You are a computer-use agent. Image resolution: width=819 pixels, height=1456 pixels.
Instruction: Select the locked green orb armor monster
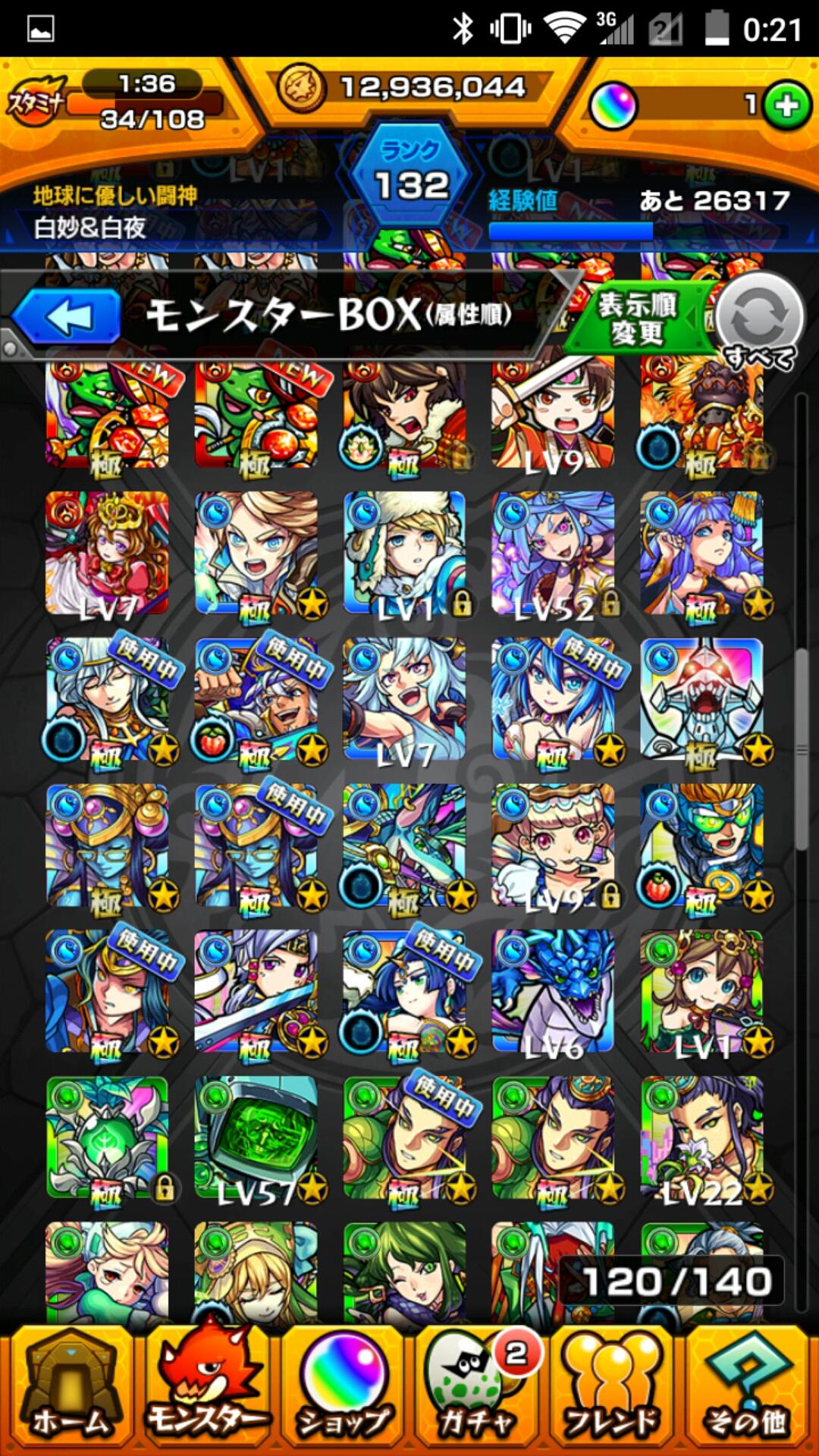pos(107,1137)
